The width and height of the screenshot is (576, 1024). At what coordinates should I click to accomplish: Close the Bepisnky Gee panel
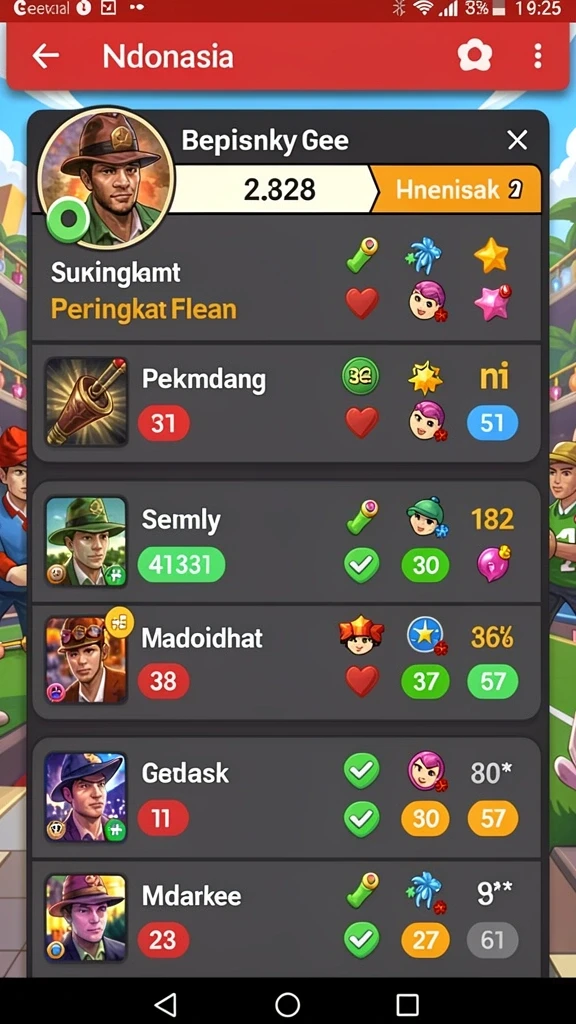pyautogui.click(x=517, y=140)
